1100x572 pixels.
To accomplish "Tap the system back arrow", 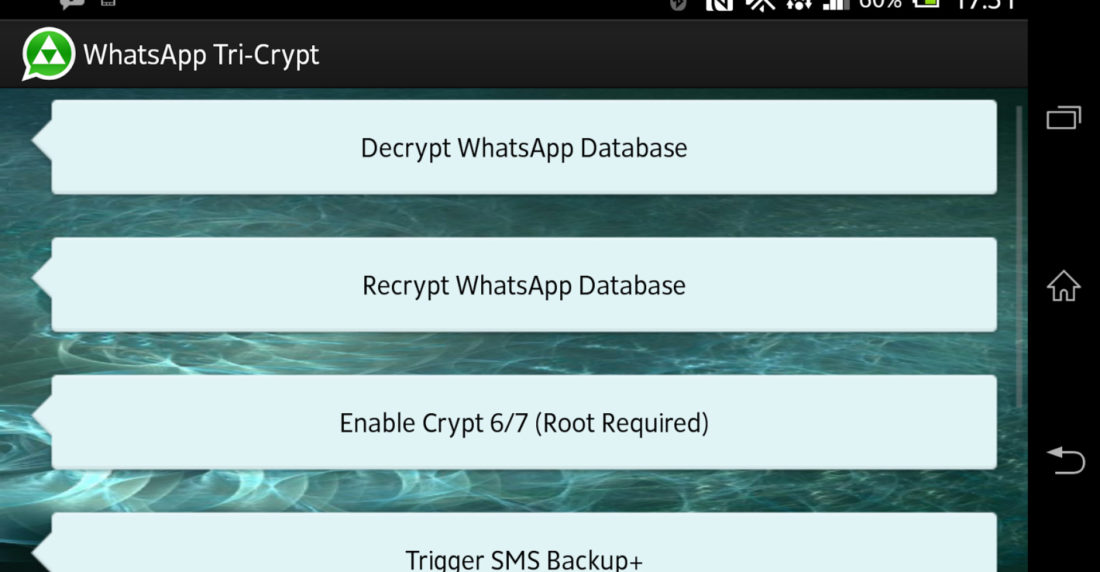I will (x=1064, y=460).
